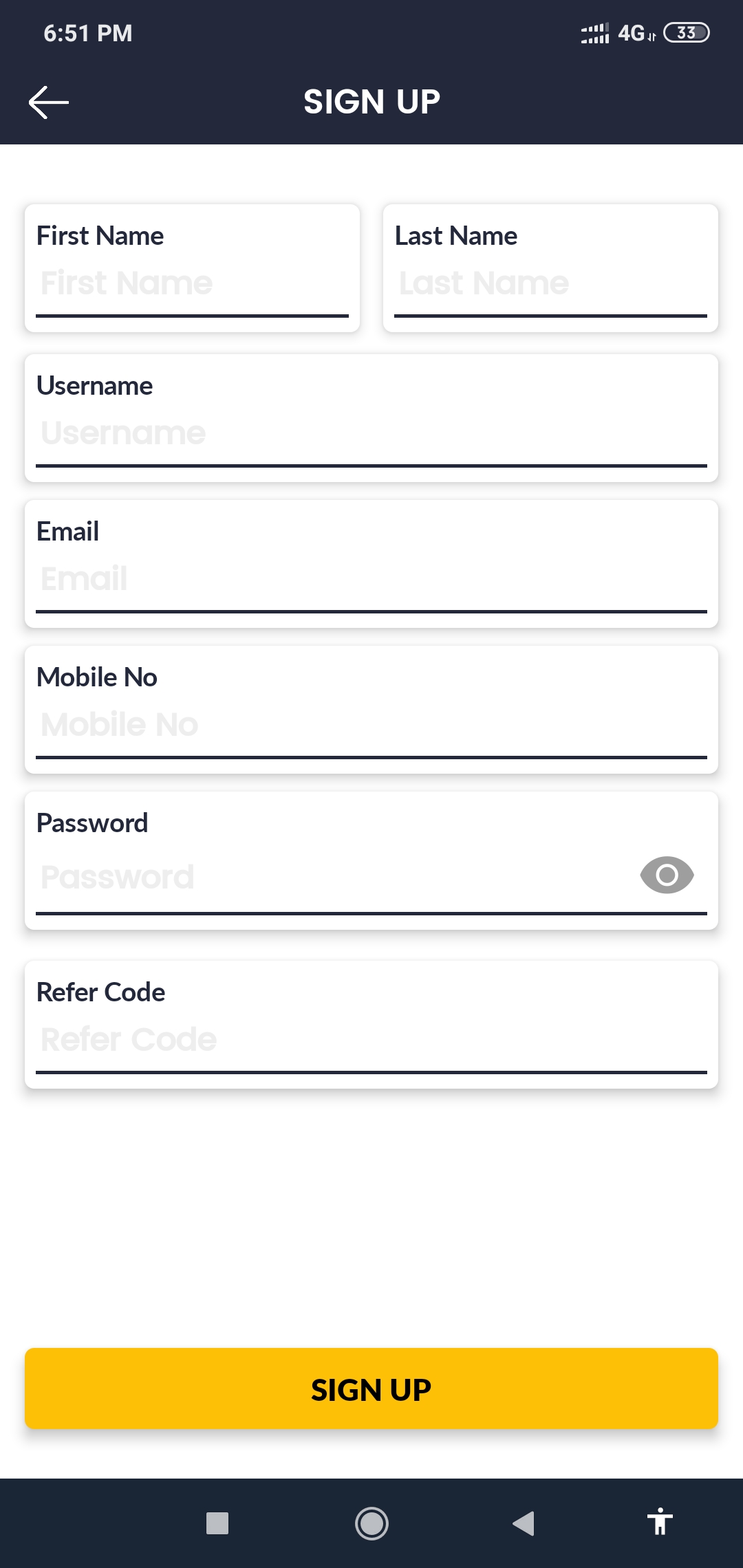
Task: Select the Refer Code field
Action: (x=371, y=1039)
